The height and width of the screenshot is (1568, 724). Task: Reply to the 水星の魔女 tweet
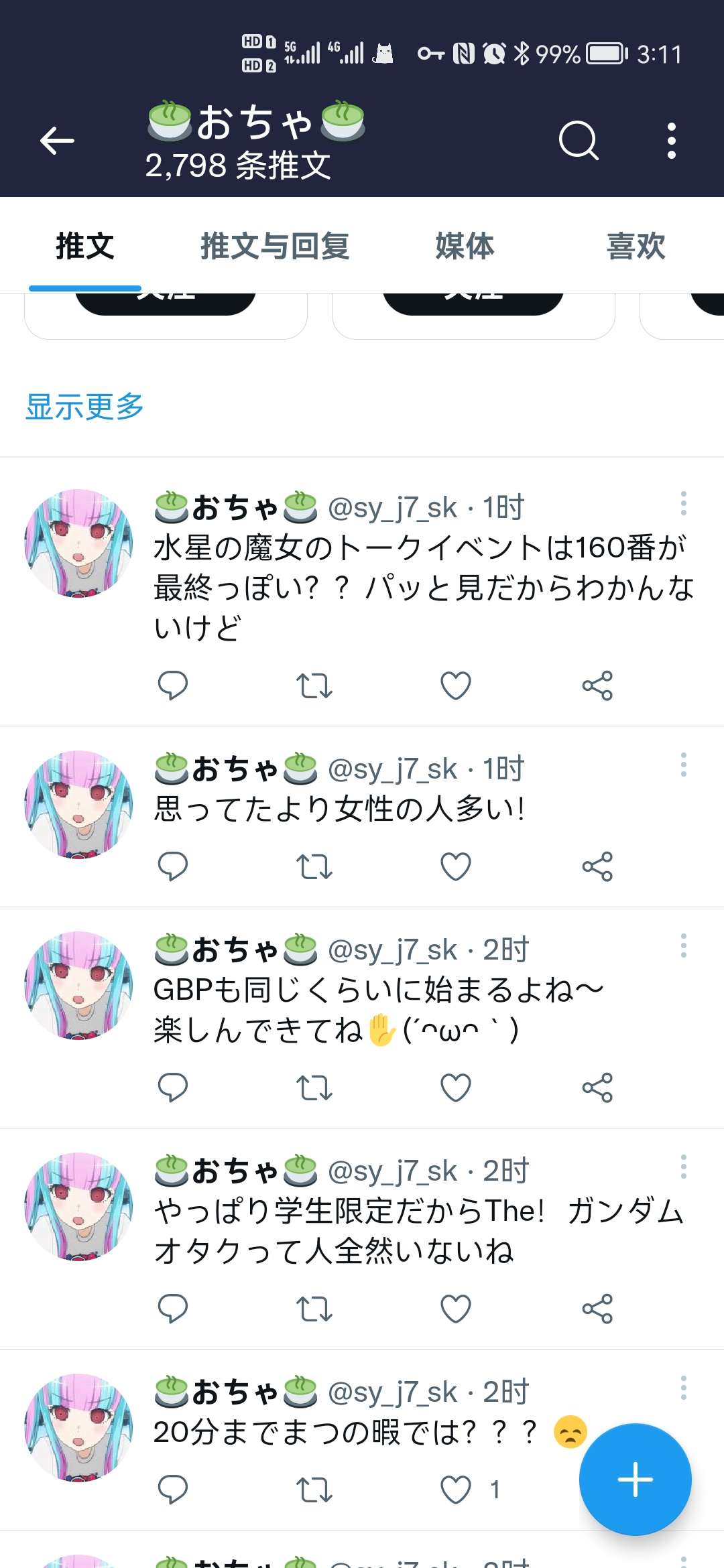pos(172,685)
